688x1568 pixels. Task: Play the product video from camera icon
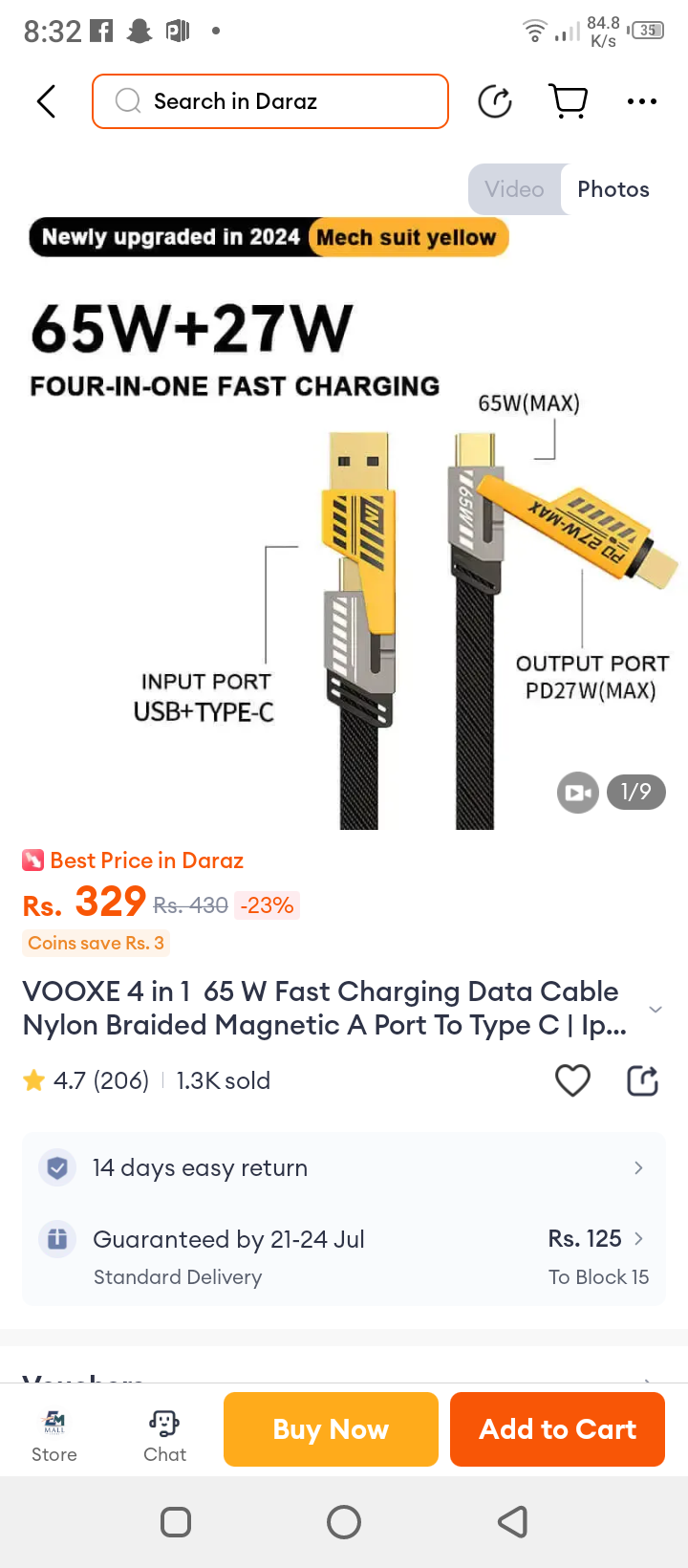tap(578, 793)
